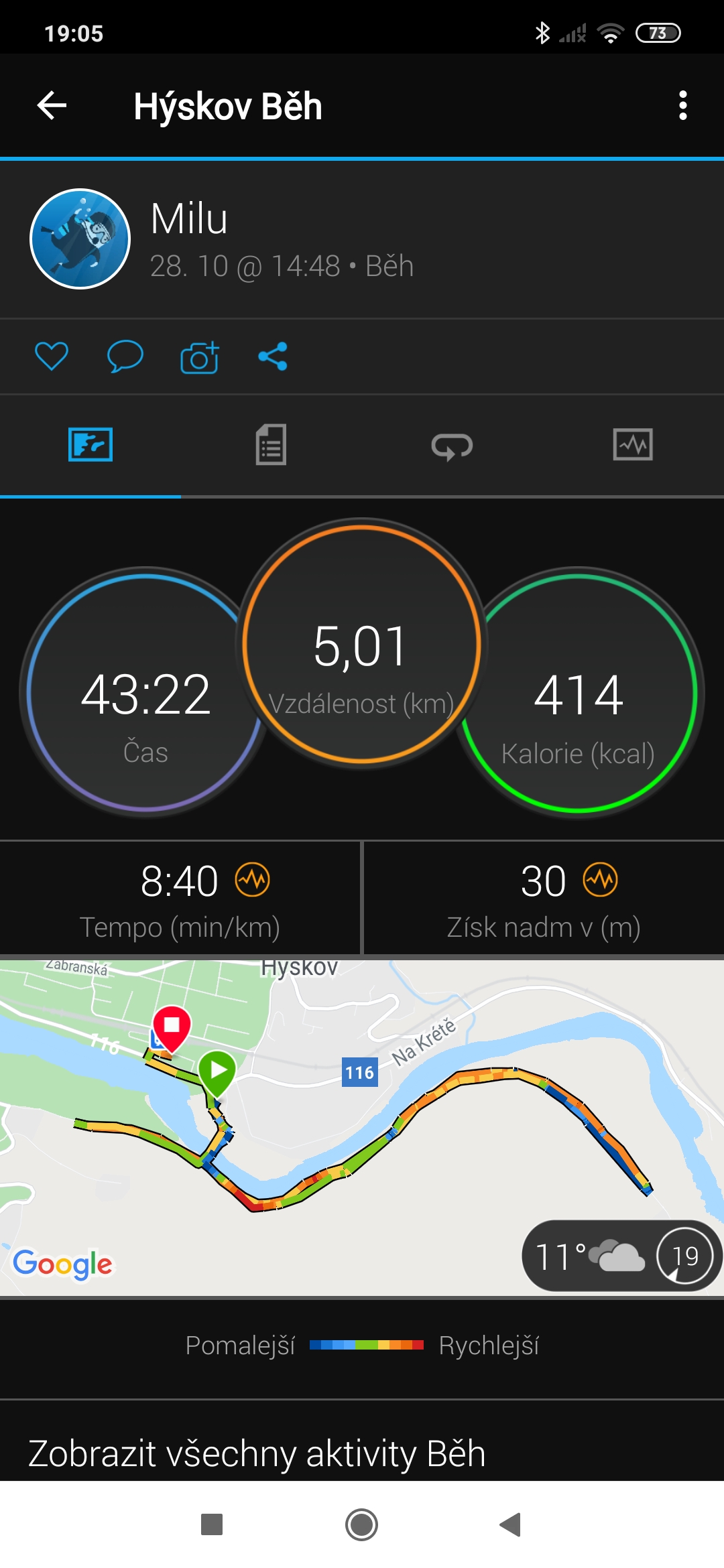Open the route map of the run
724x1568 pixels.
362,1128
